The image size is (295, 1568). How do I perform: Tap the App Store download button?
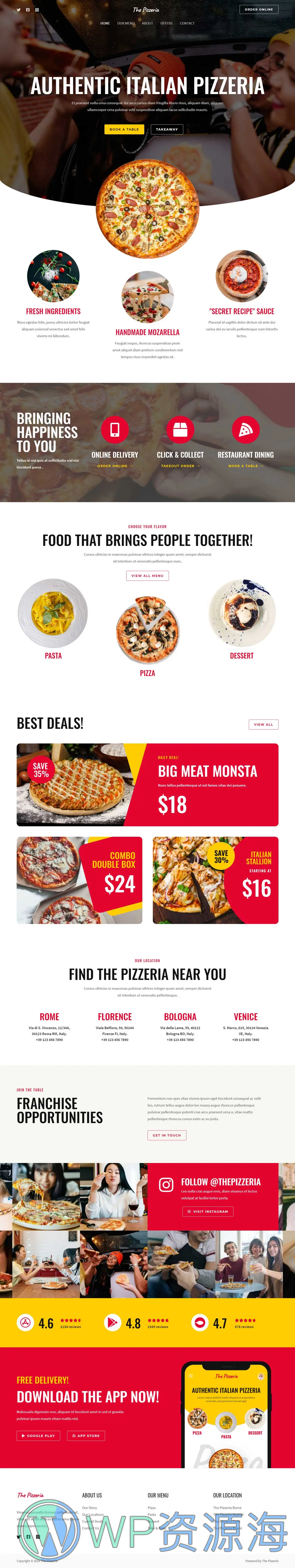coord(86,1436)
